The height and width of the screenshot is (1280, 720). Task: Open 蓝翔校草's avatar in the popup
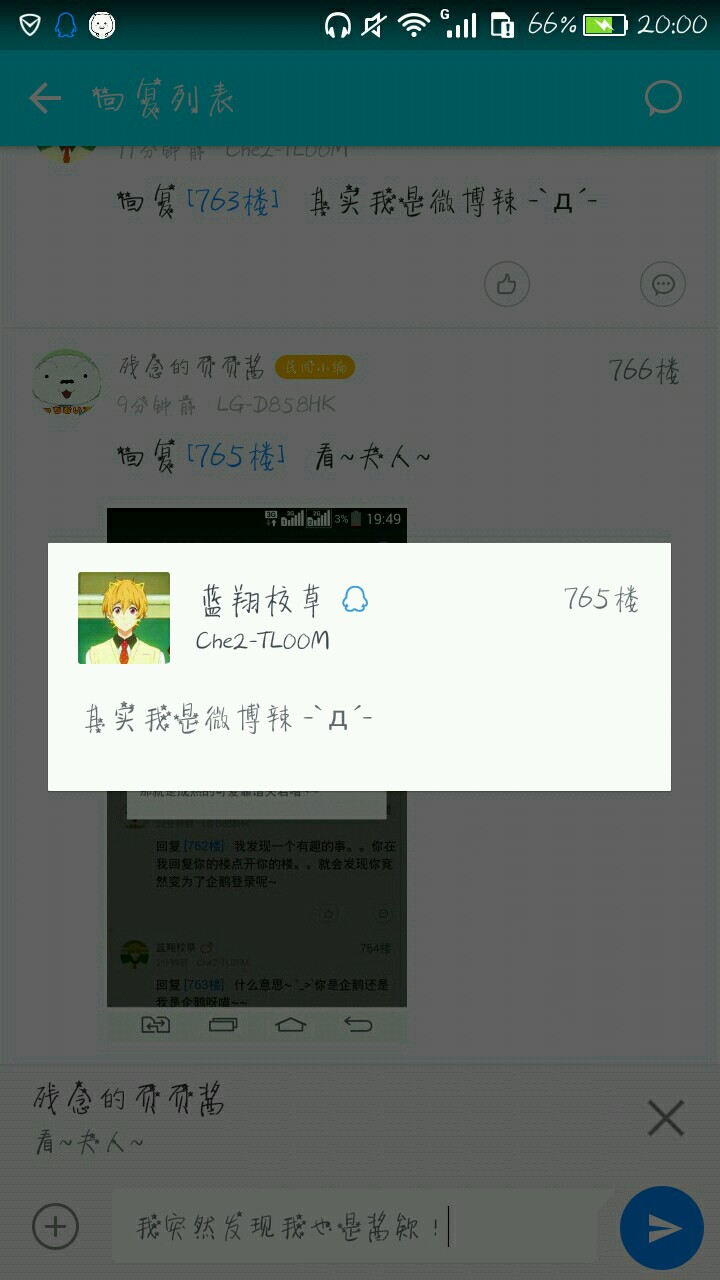[x=124, y=618]
